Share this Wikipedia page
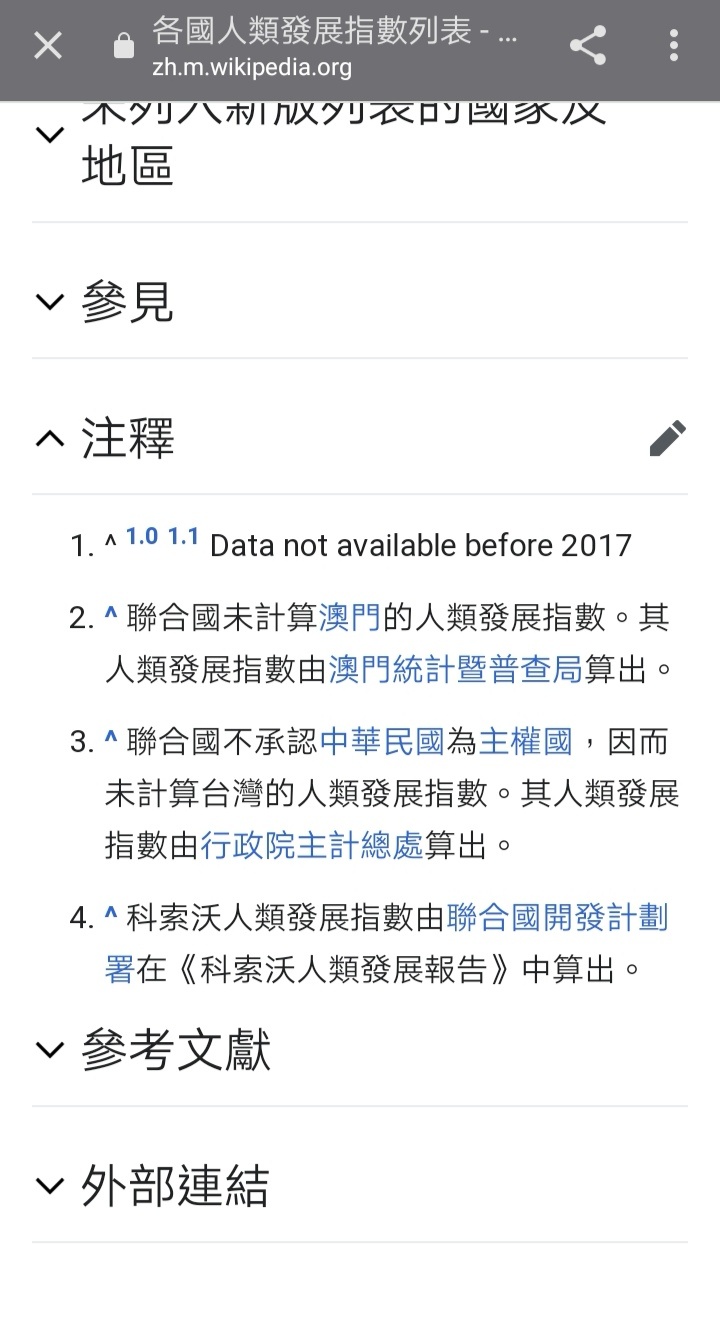This screenshot has height=1321, width=720. pos(588,45)
